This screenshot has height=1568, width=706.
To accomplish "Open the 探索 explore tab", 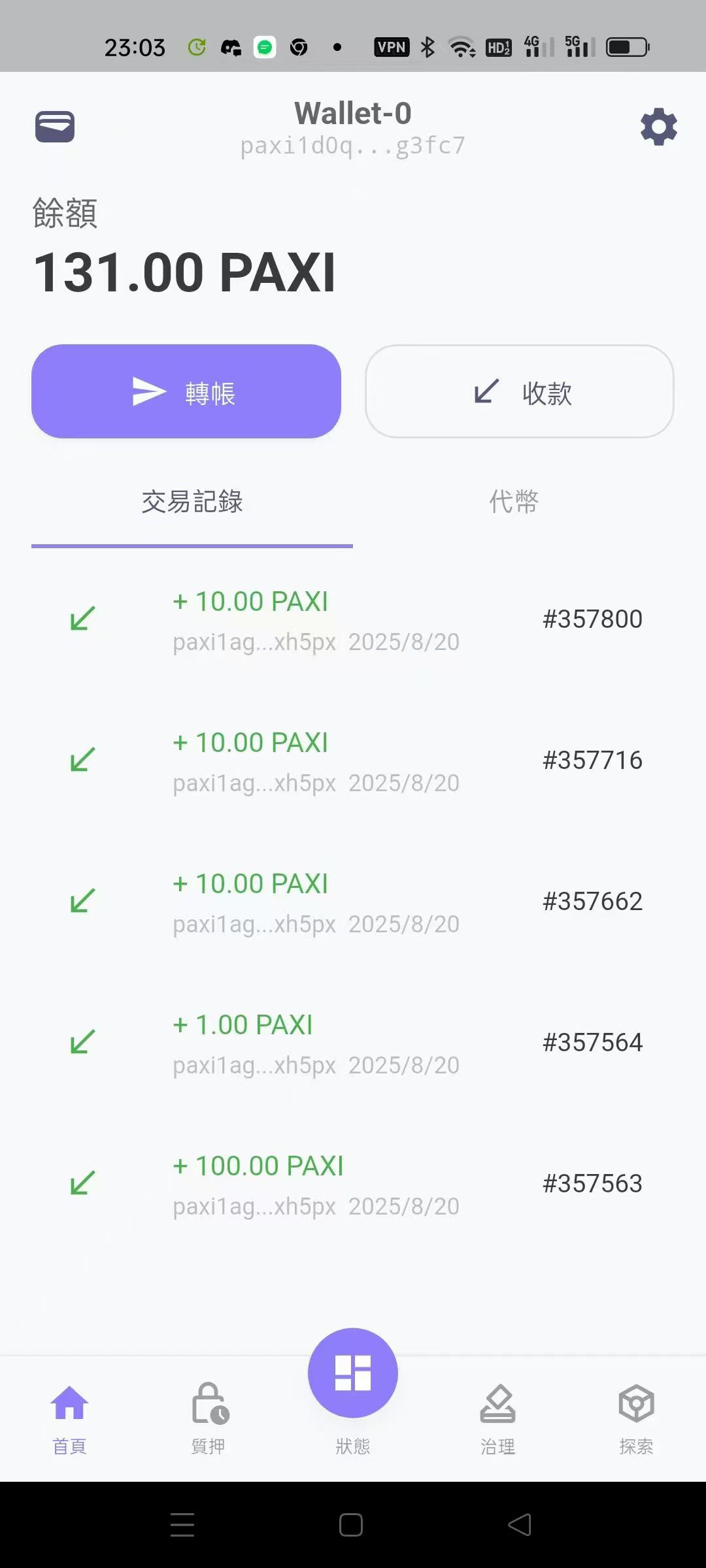I will point(637,1419).
